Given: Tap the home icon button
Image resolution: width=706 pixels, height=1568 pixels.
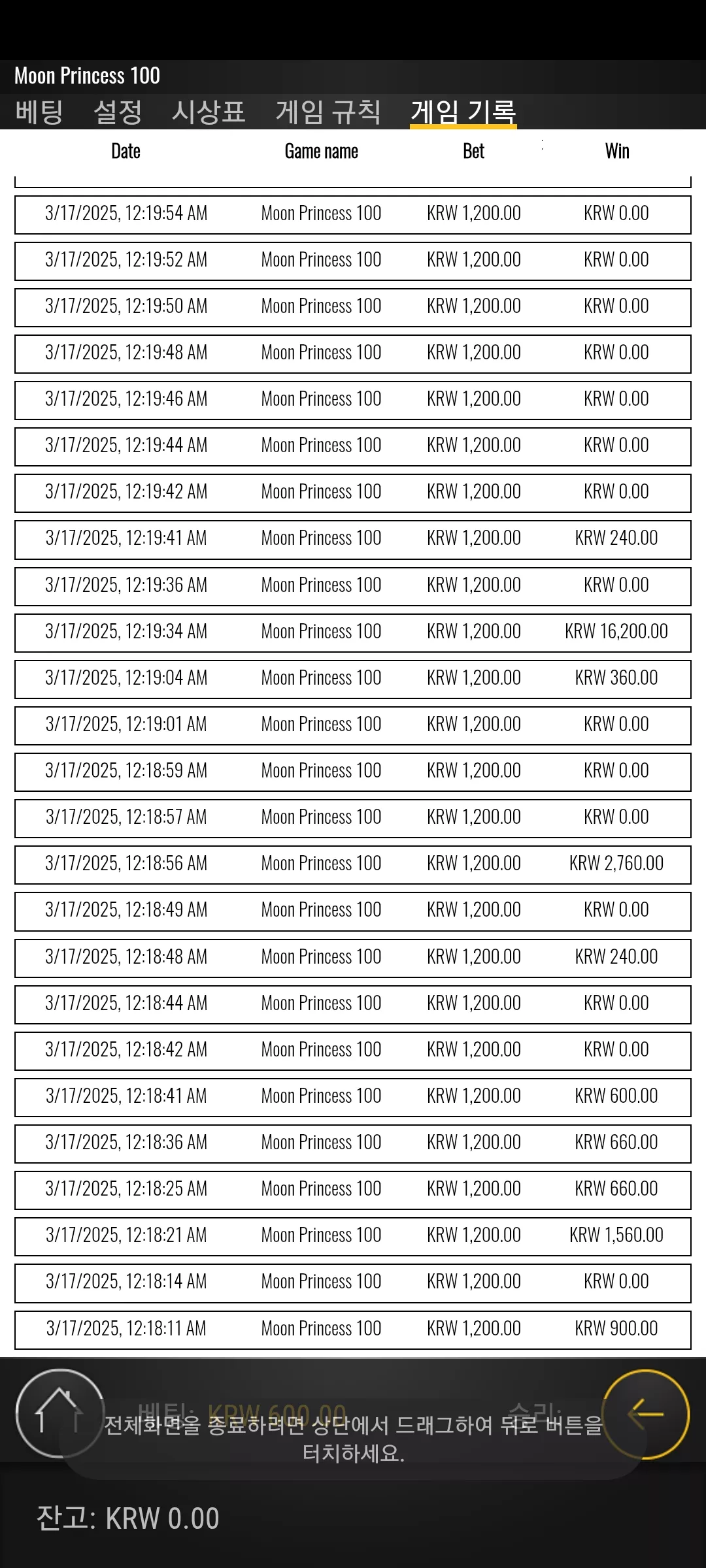Looking at the screenshot, I should tap(60, 1414).
